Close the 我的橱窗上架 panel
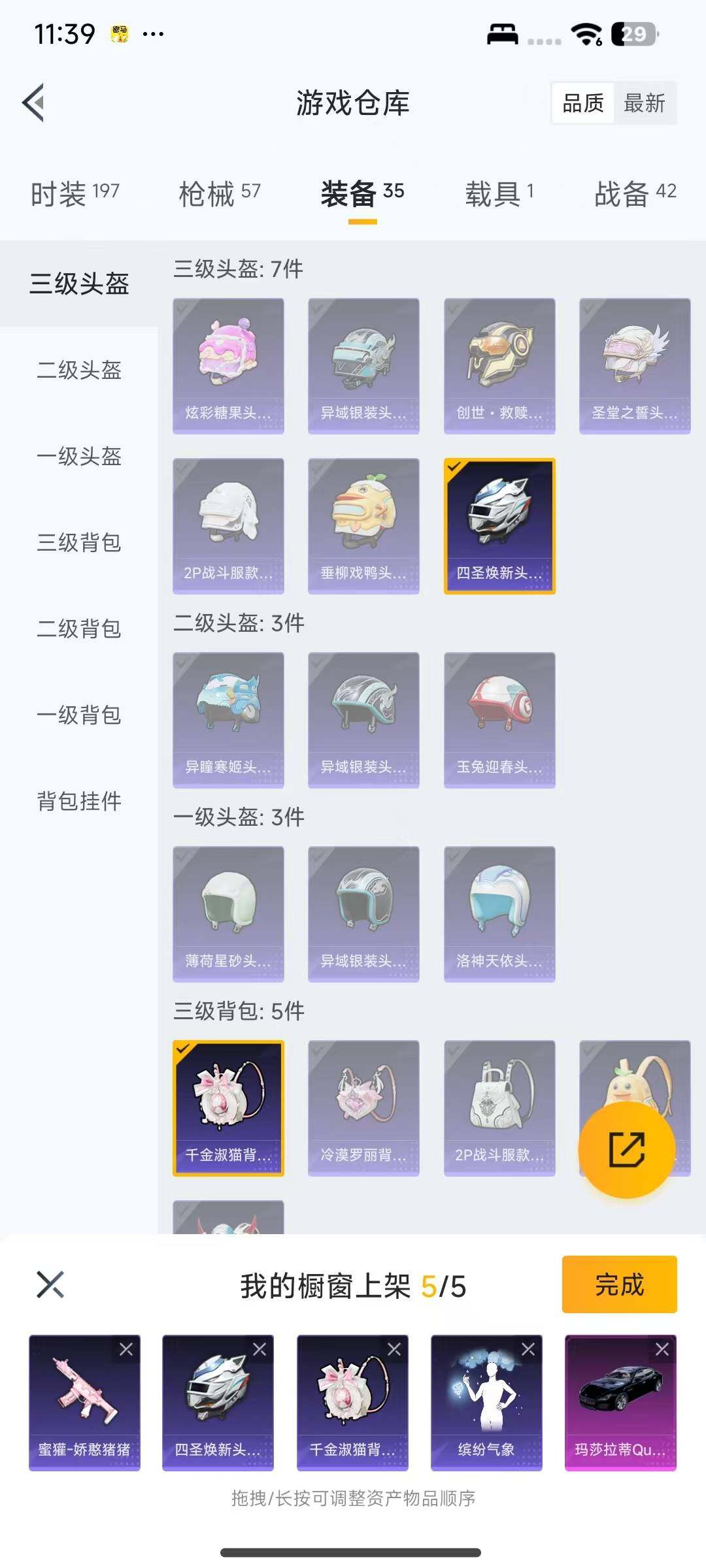This screenshot has width=706, height=1568. [x=50, y=1284]
